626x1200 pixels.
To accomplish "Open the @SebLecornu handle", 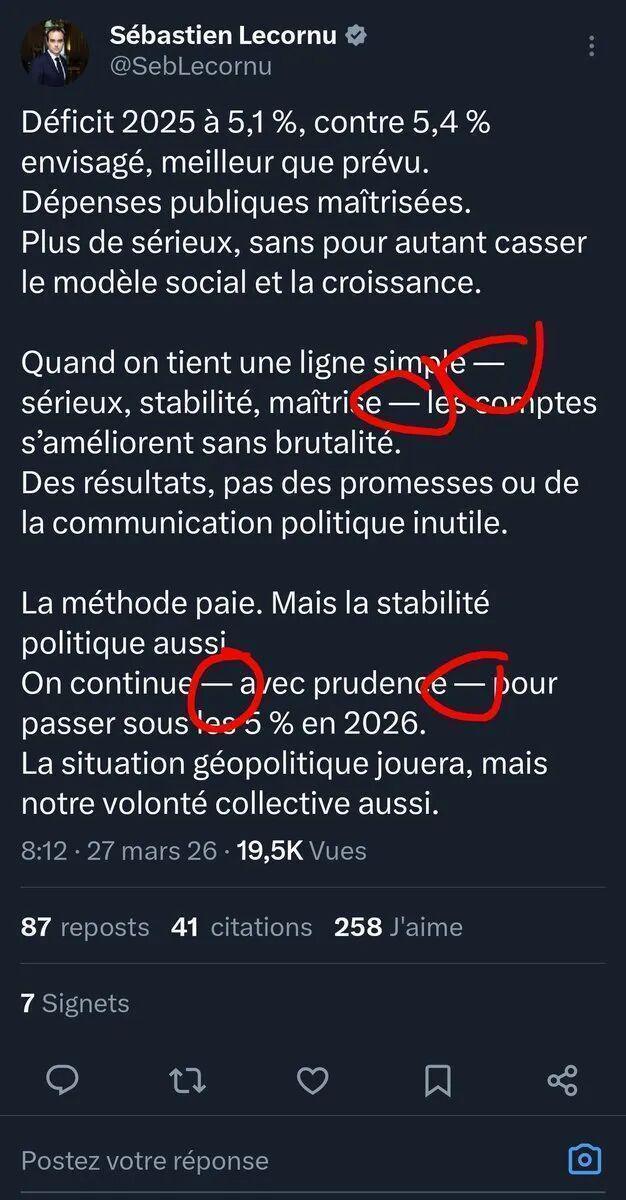I will (x=190, y=67).
